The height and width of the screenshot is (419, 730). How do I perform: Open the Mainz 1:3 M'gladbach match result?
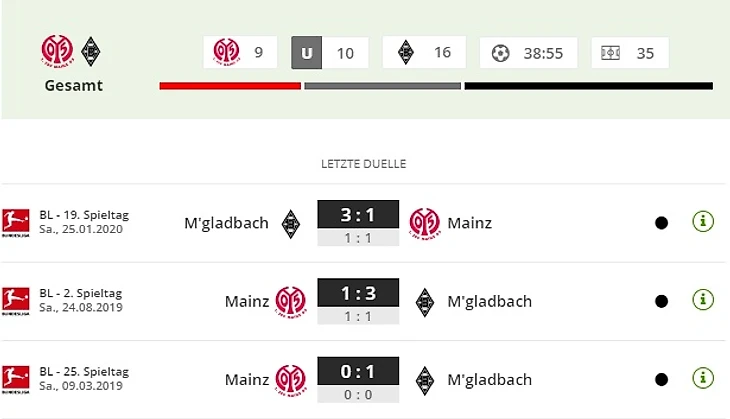(x=357, y=294)
